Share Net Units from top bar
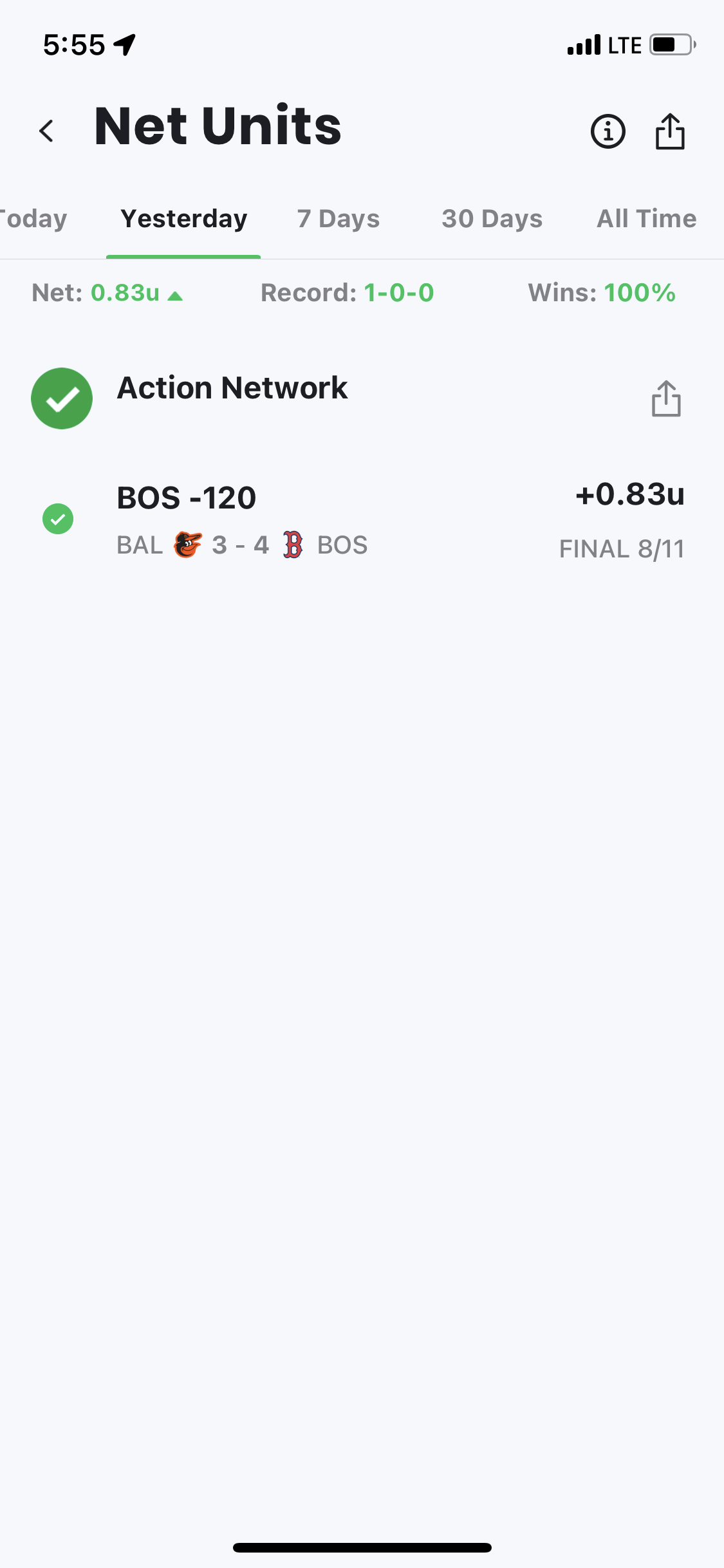The image size is (724, 1568). coord(669,131)
